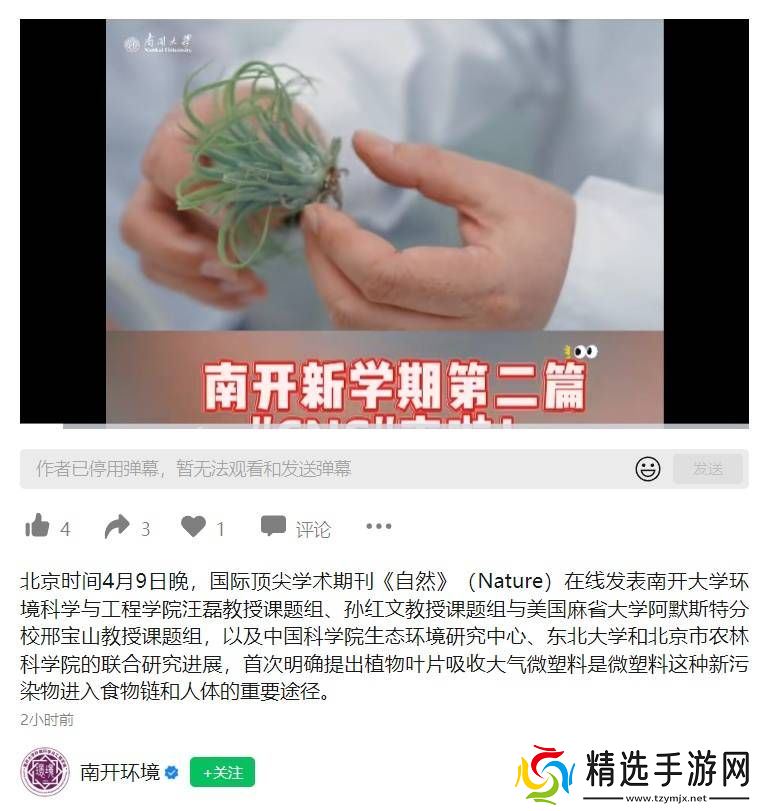This screenshot has width=761, height=811.
Task: Open the emoji picker
Action: 648,468
